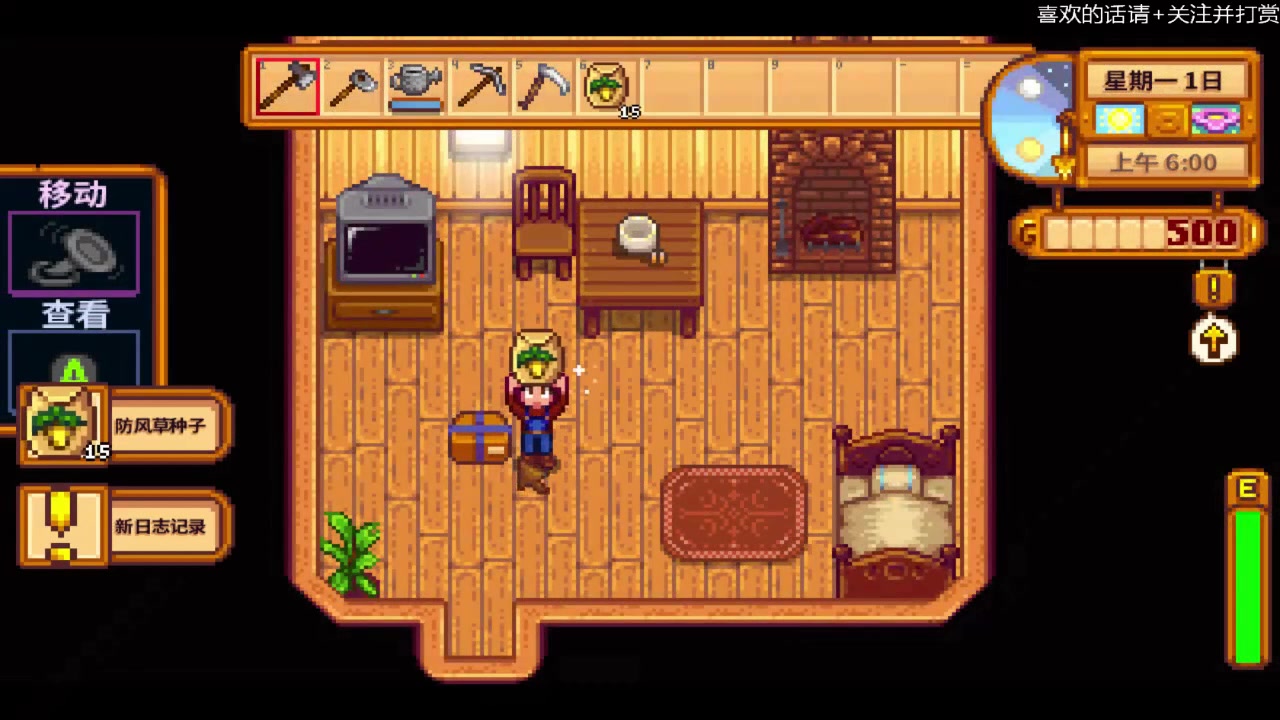Select the axe in the toolbar
This screenshot has height=720, width=1280.
[x=287, y=86]
